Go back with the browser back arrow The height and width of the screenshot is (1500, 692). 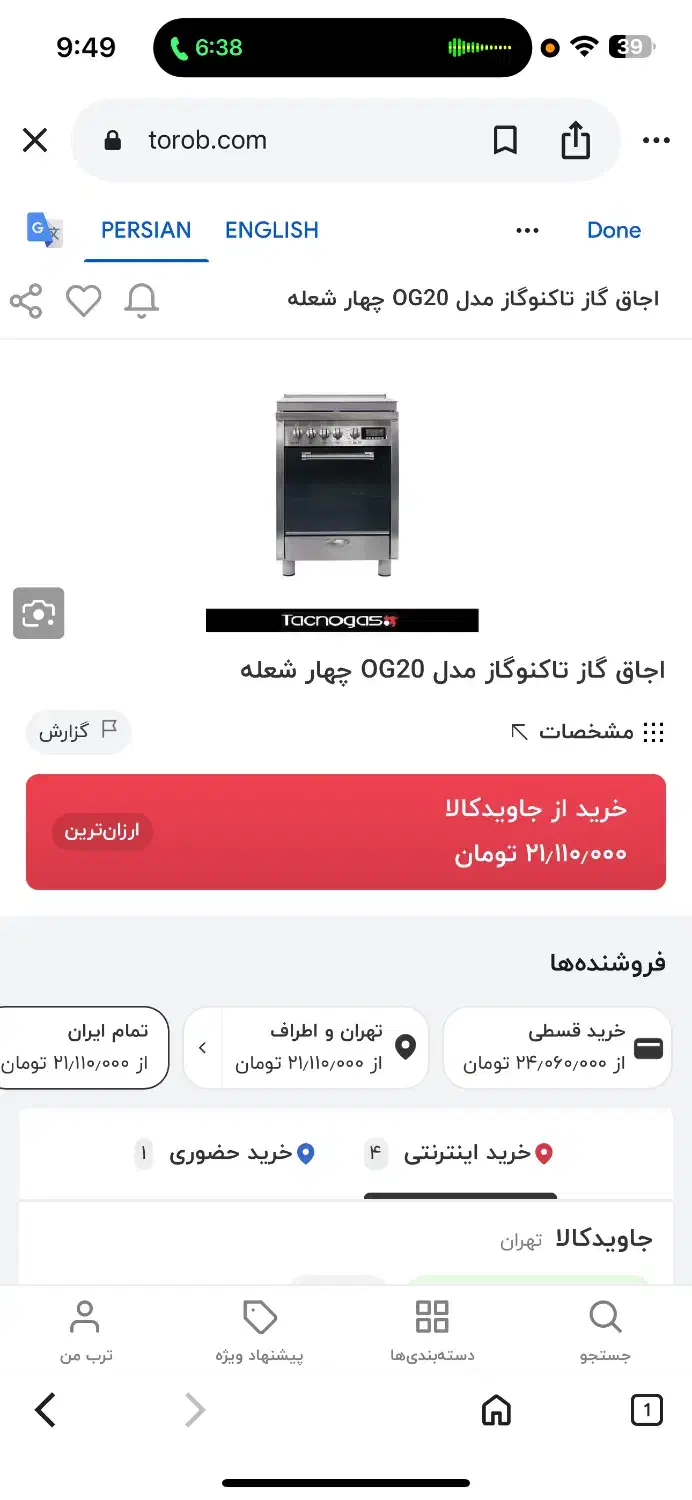coord(45,1411)
